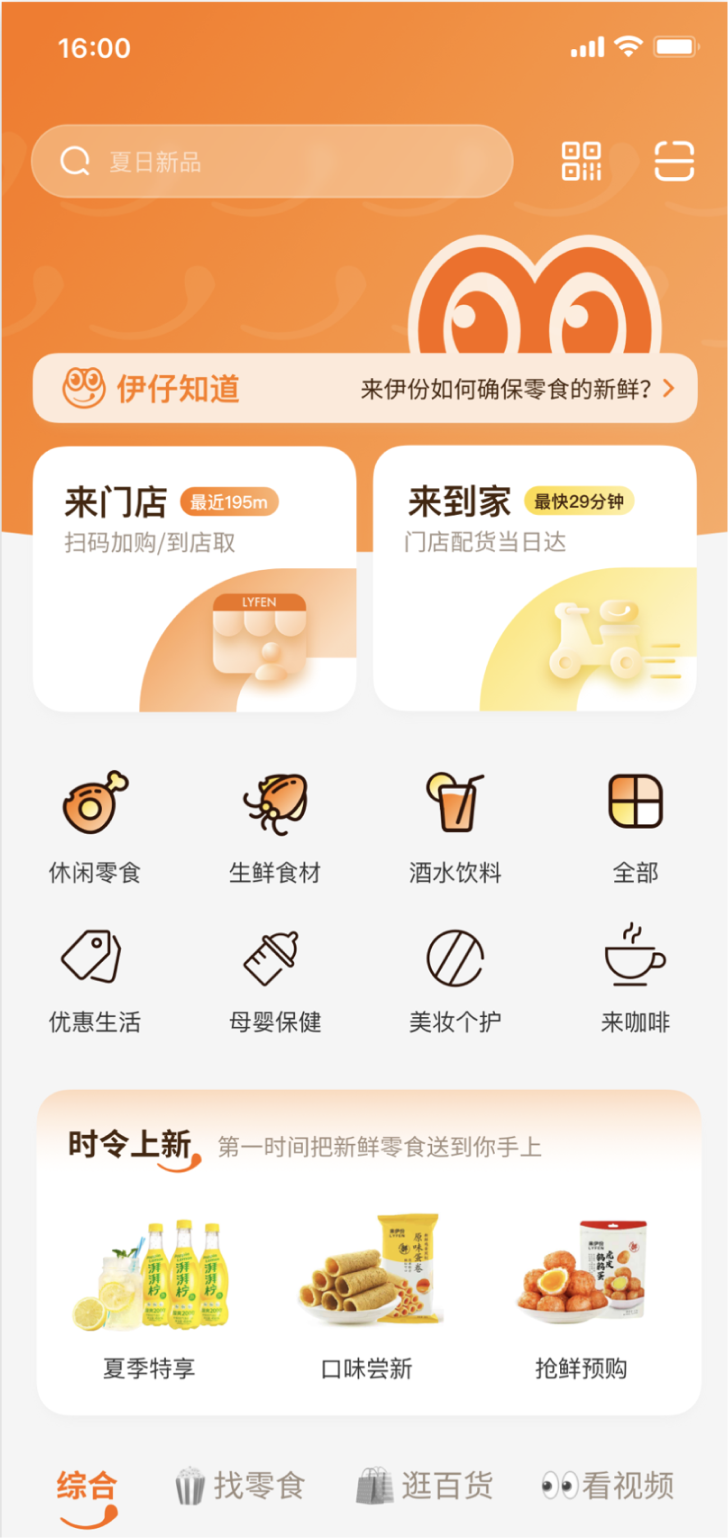The image size is (728, 1538).
Task: Open the QR code icon
Action: coord(581,161)
